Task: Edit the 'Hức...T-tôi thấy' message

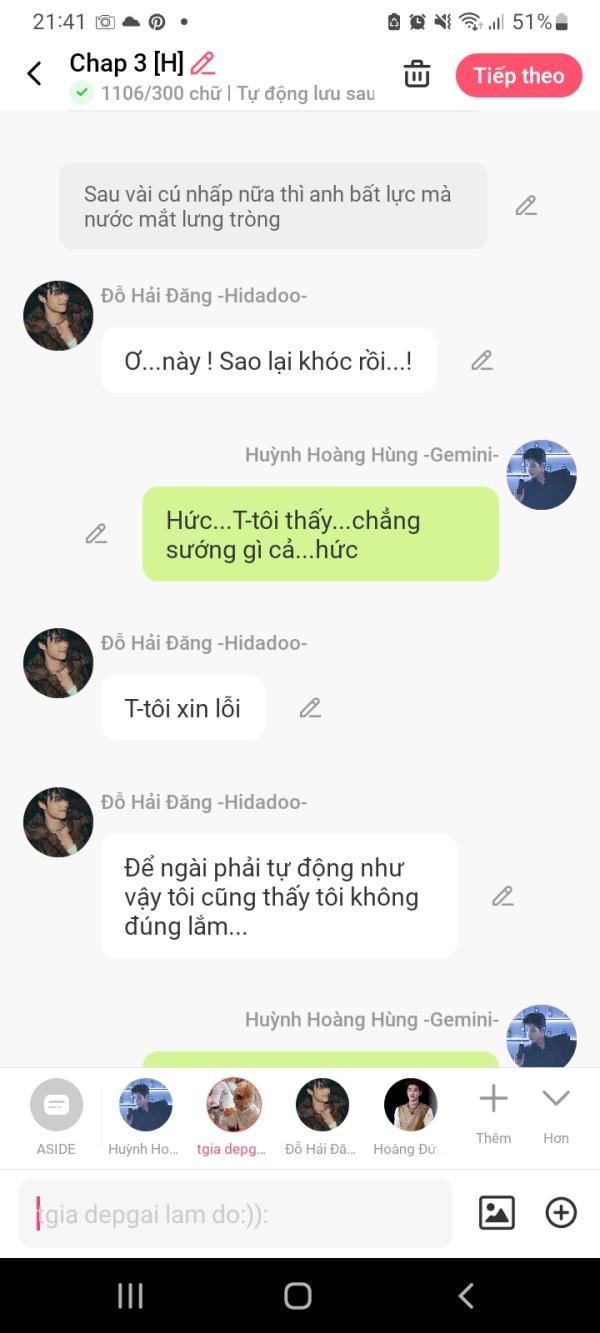Action: coord(96,534)
